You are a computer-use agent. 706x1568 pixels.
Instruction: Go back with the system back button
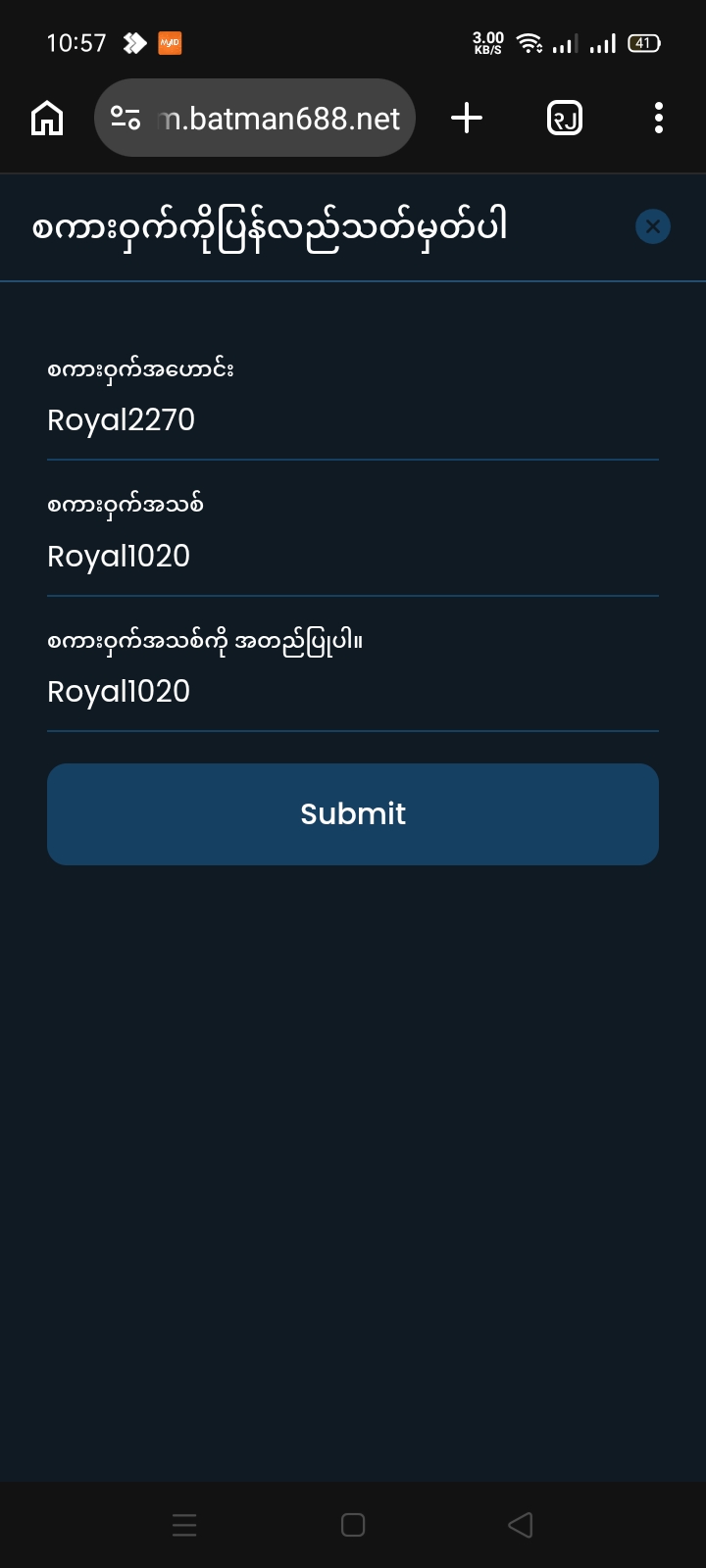click(520, 1525)
